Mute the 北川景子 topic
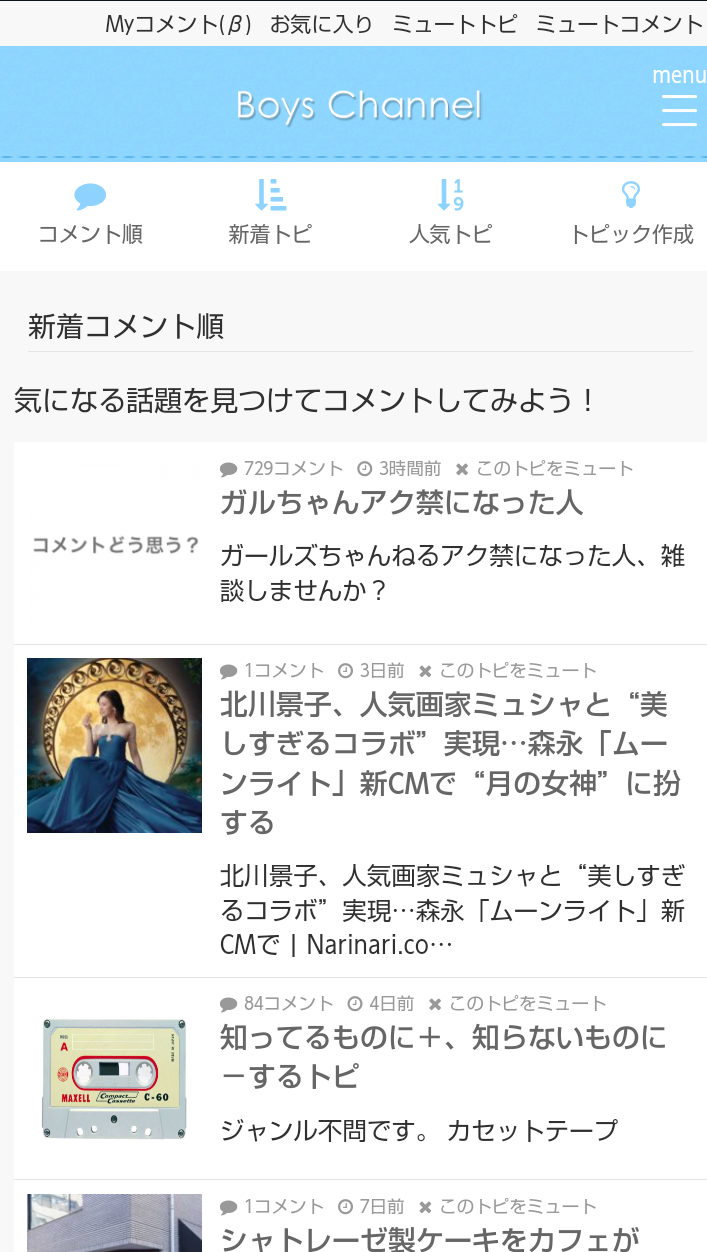707x1252 pixels. click(x=508, y=670)
